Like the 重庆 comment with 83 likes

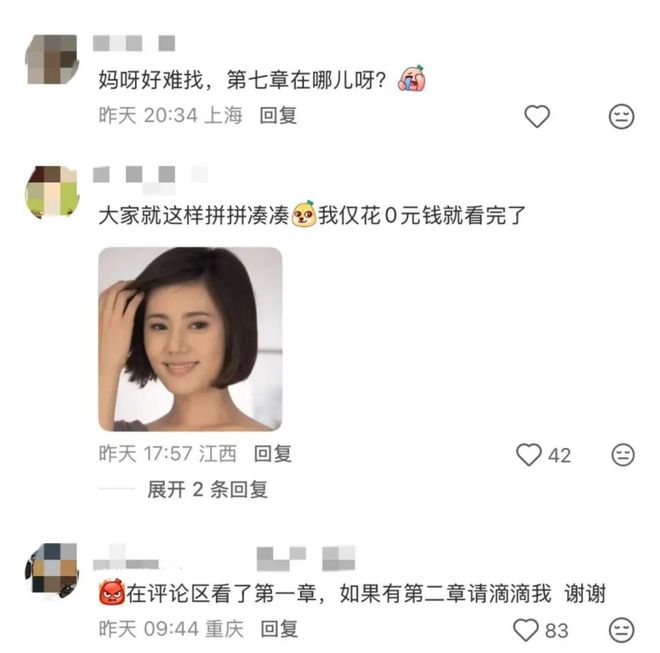point(526,630)
